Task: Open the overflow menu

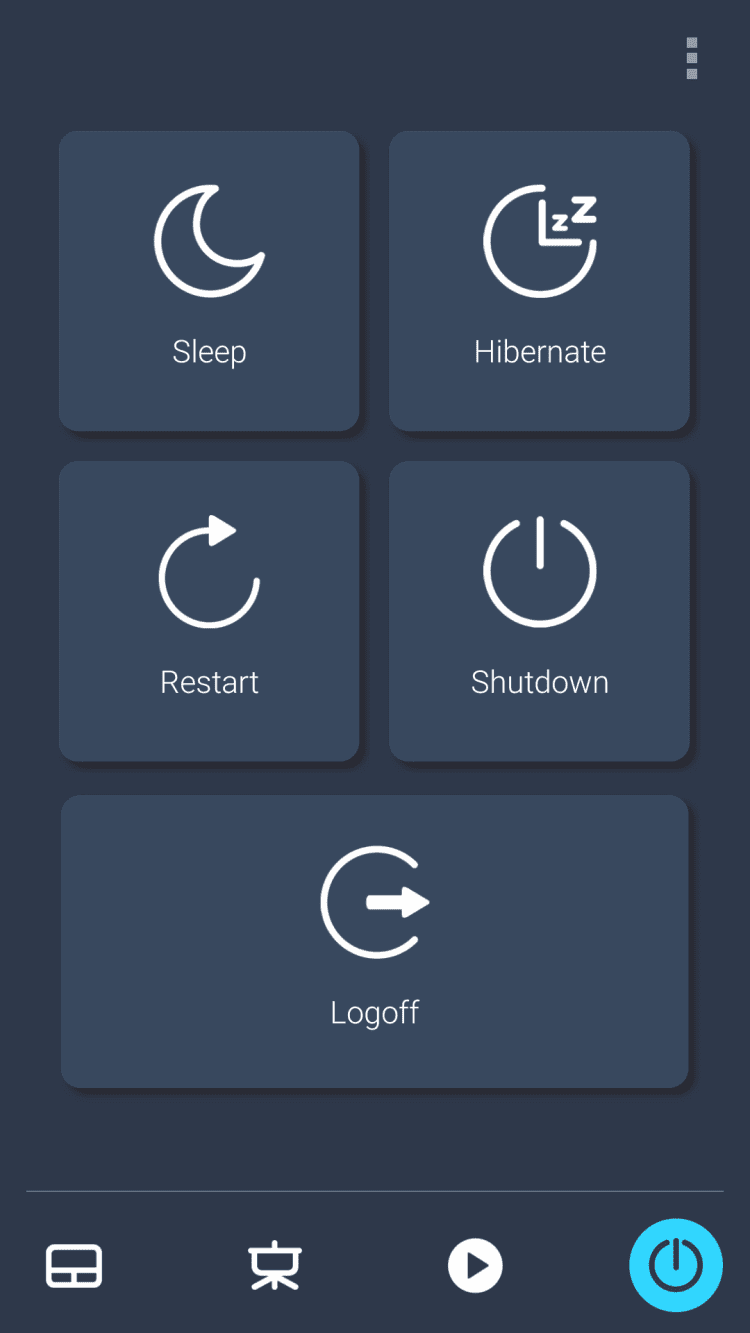Action: click(691, 59)
